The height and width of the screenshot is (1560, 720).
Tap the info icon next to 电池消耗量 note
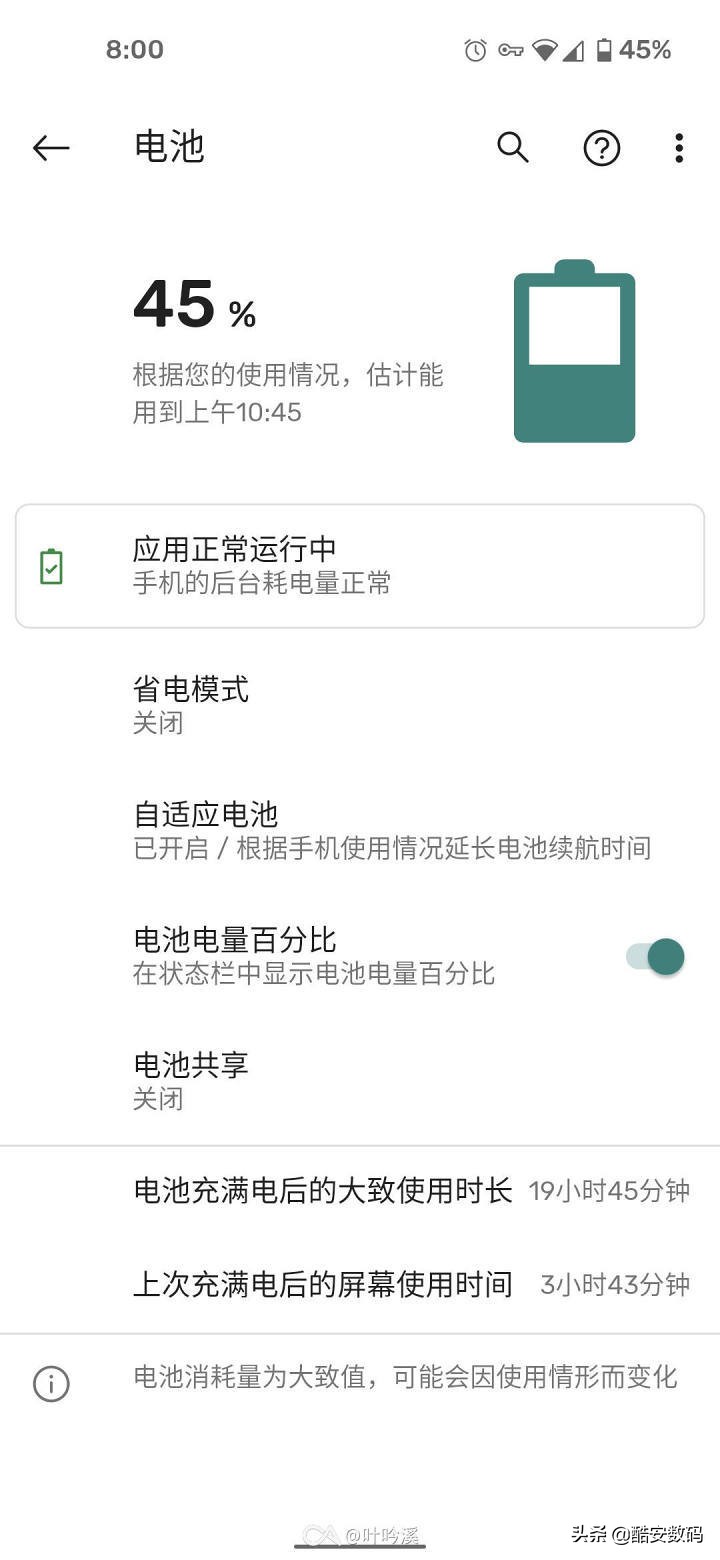[50, 1384]
